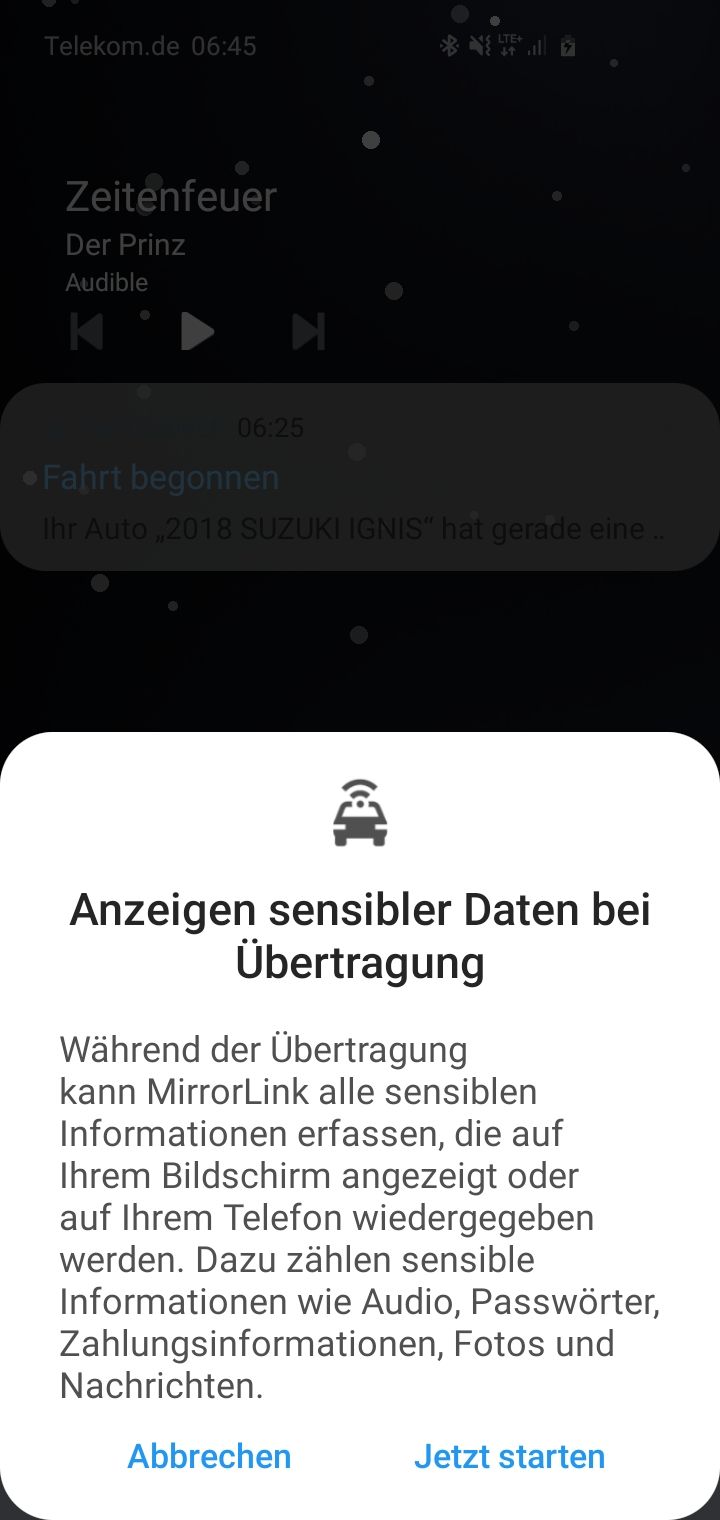
Task: Tap Abbrechen to cancel the transfer
Action: coord(209,1456)
